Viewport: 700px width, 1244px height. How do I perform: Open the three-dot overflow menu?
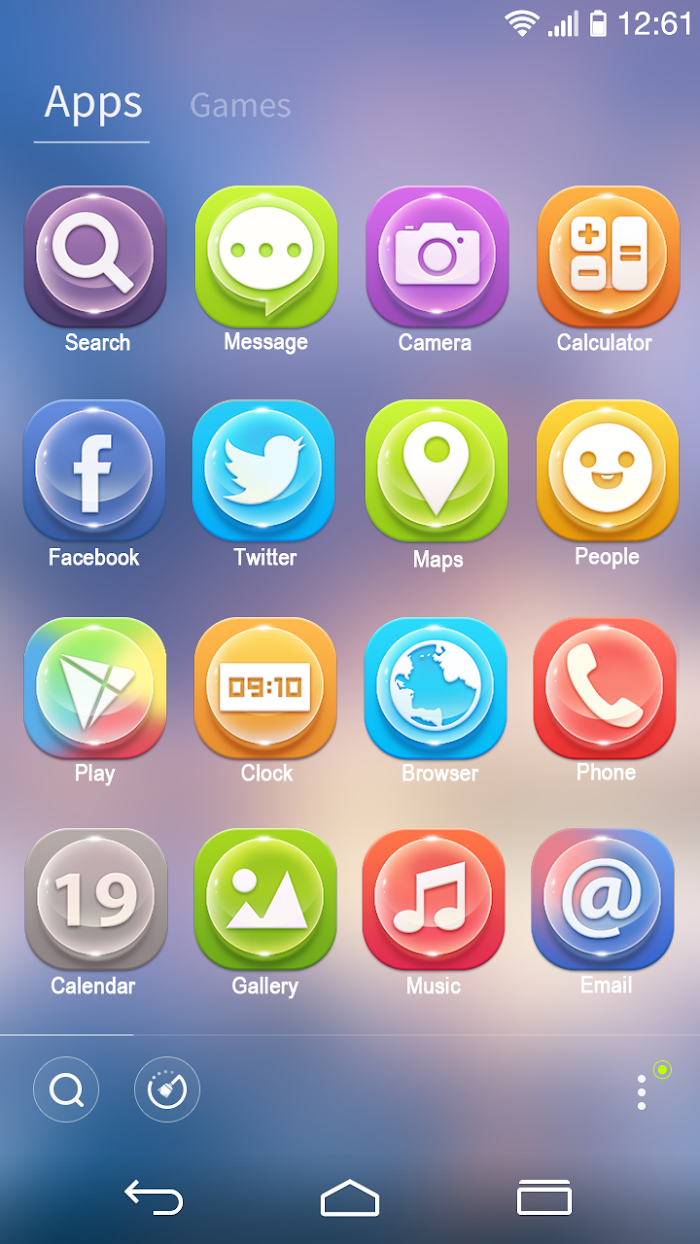point(641,1092)
